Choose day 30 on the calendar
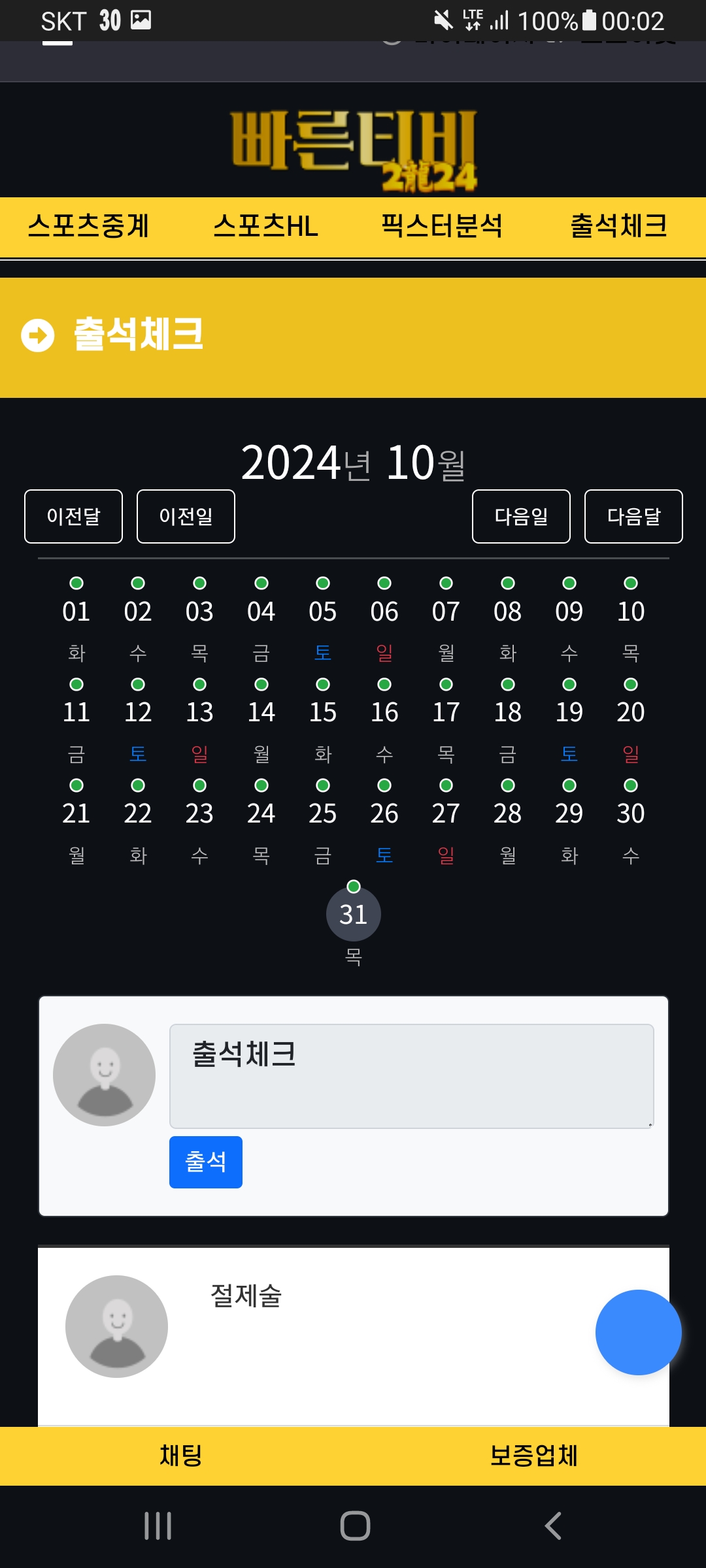The image size is (706, 1568). coord(631,813)
